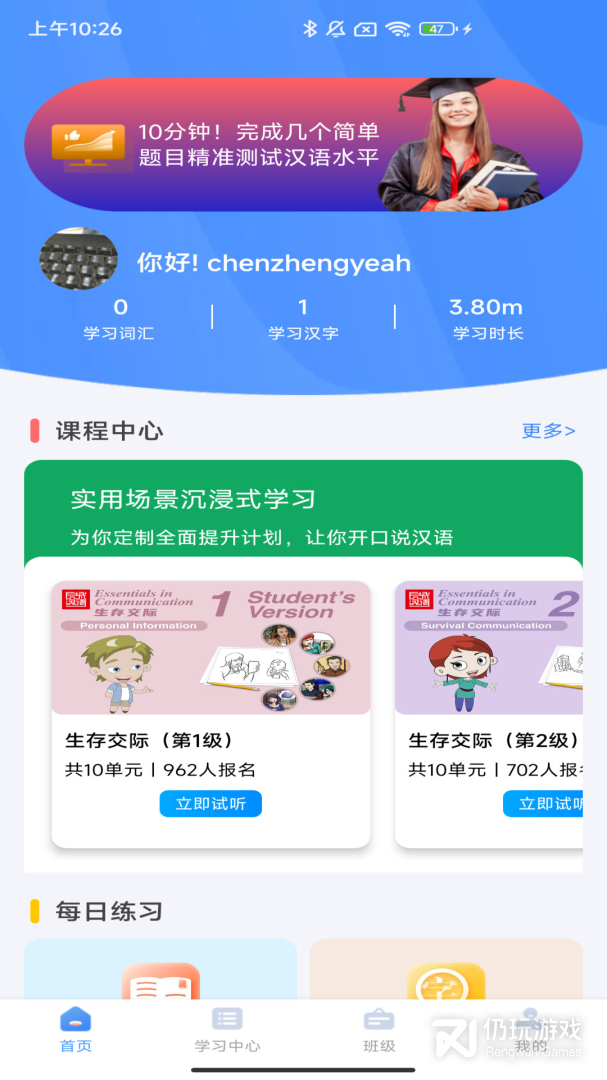Open 更多 in the course center
Screen dimensions: 607x1080
pyautogui.click(x=548, y=430)
